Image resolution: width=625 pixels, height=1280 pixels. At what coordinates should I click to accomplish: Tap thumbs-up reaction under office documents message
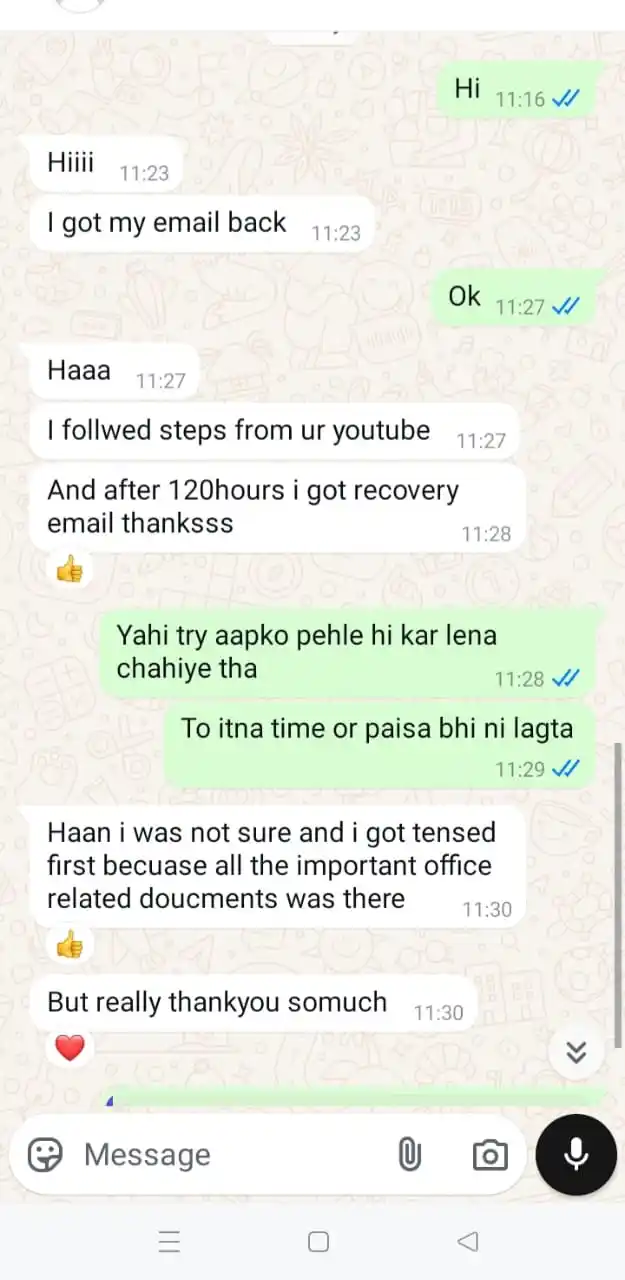click(69, 944)
